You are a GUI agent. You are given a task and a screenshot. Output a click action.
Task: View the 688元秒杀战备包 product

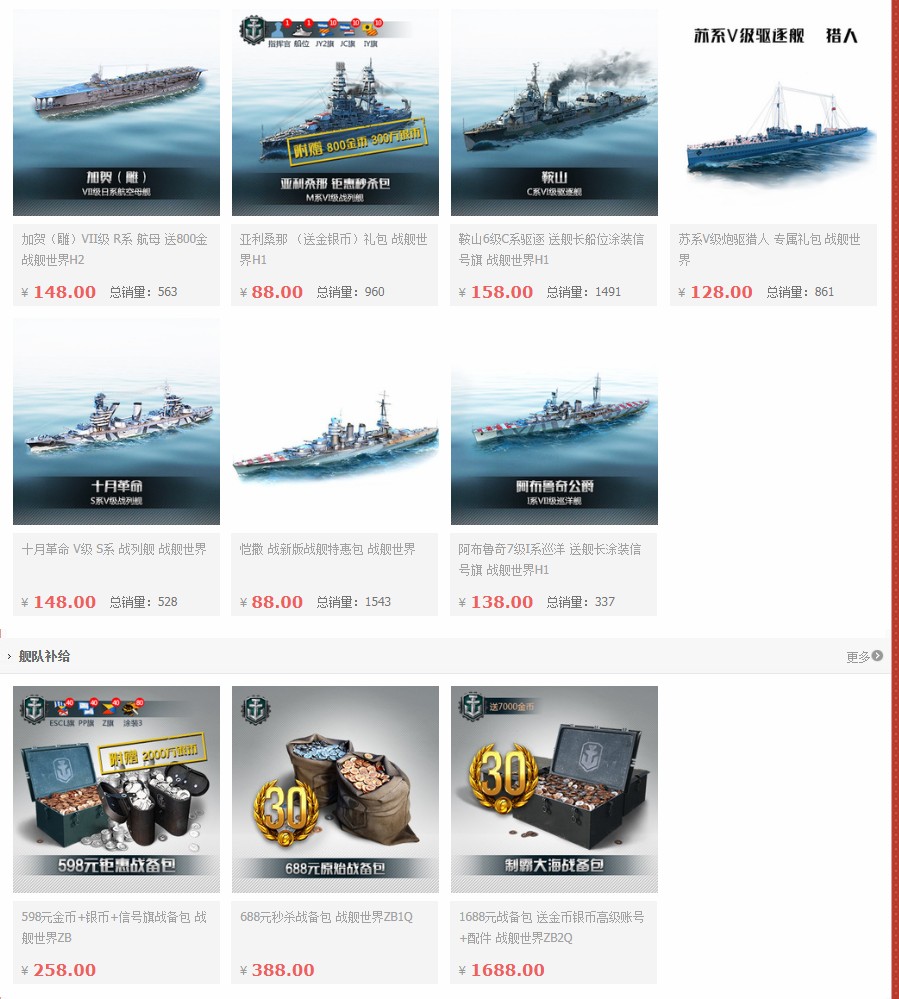click(x=335, y=789)
